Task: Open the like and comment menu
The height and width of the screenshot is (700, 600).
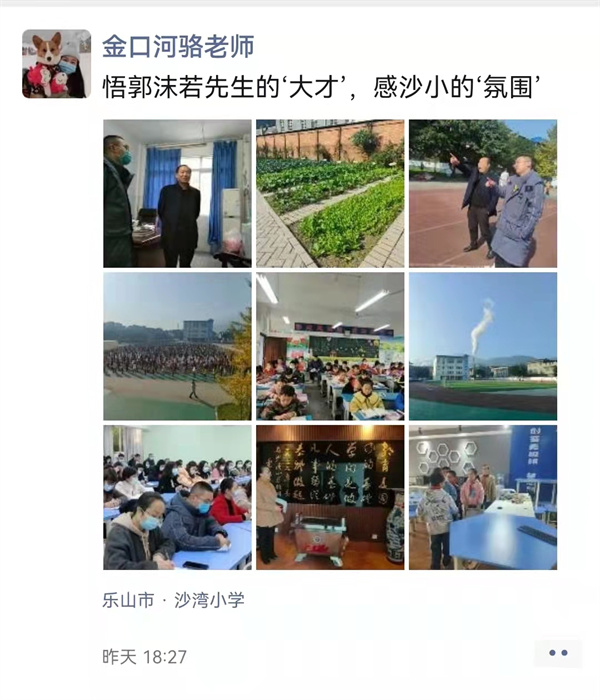Action: [x=558, y=653]
